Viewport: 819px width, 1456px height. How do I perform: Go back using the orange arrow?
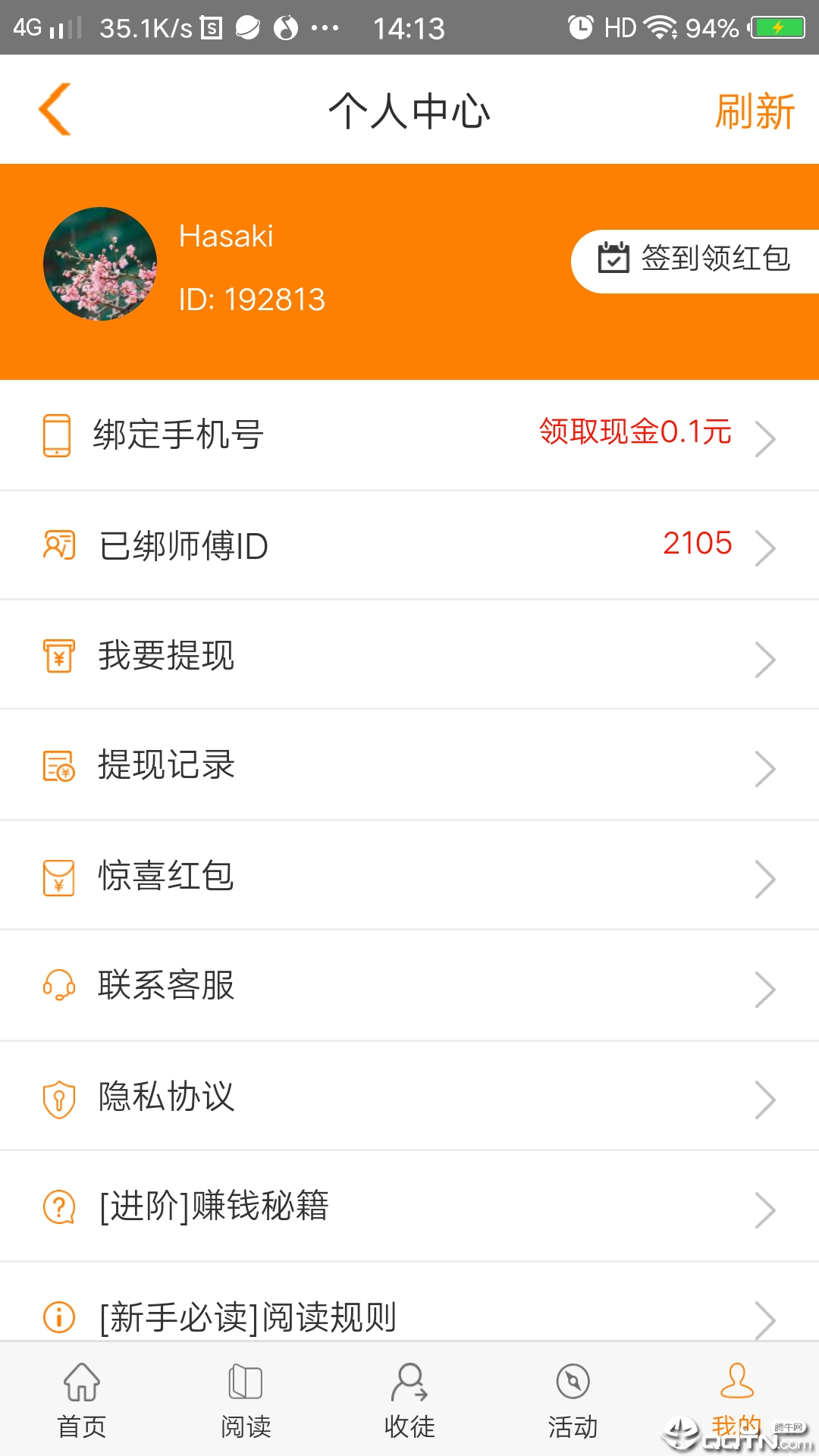55,110
